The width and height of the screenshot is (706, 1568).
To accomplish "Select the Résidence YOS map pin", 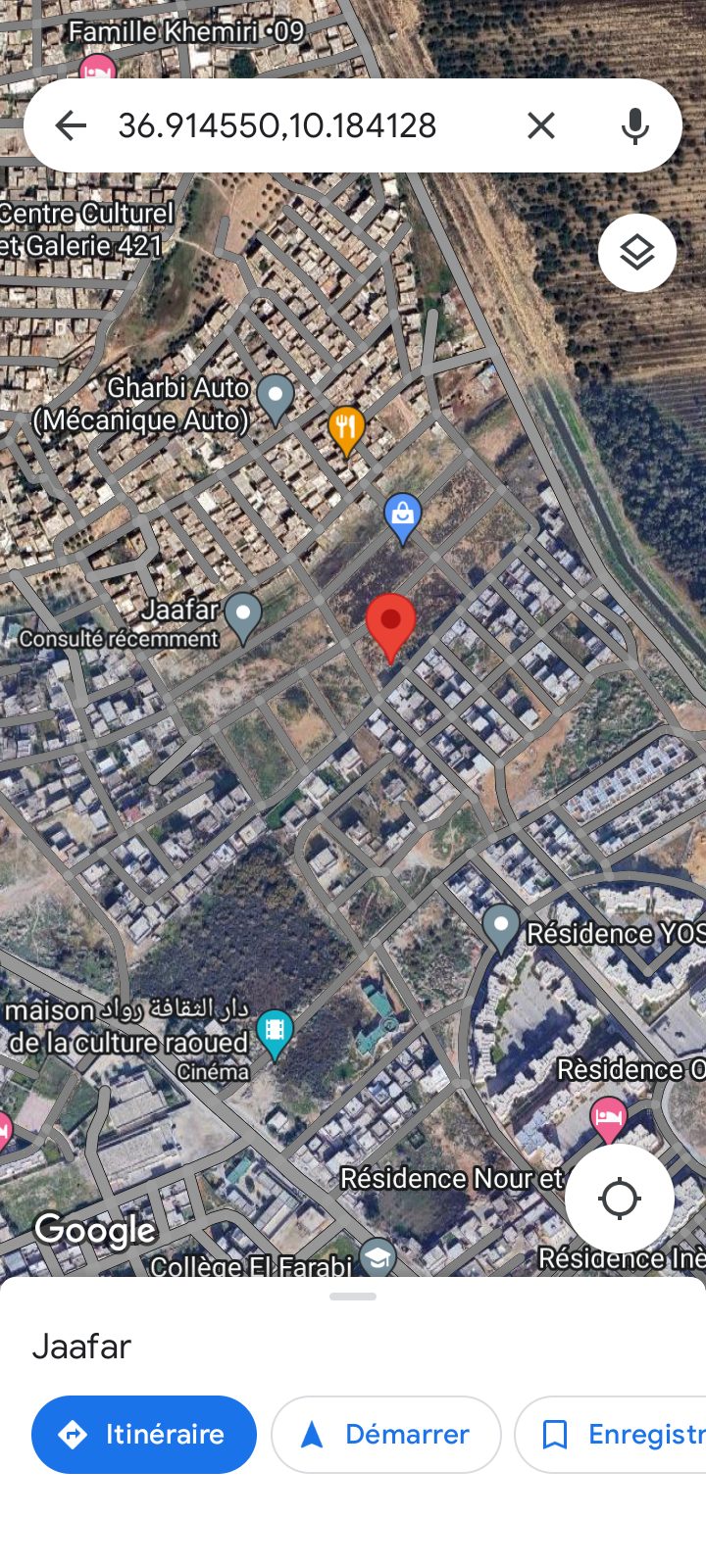I will [x=501, y=925].
